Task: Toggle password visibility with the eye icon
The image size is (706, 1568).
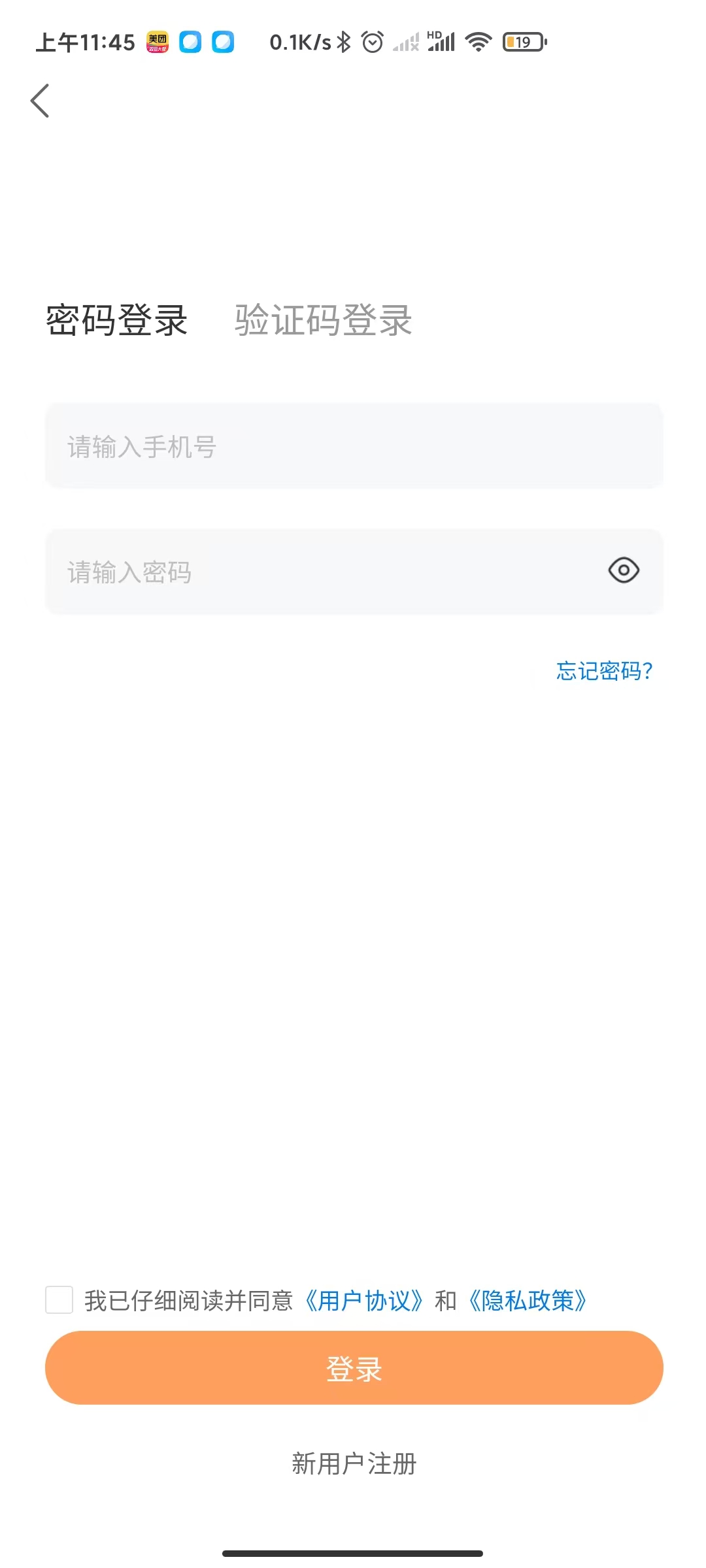Action: tap(624, 570)
